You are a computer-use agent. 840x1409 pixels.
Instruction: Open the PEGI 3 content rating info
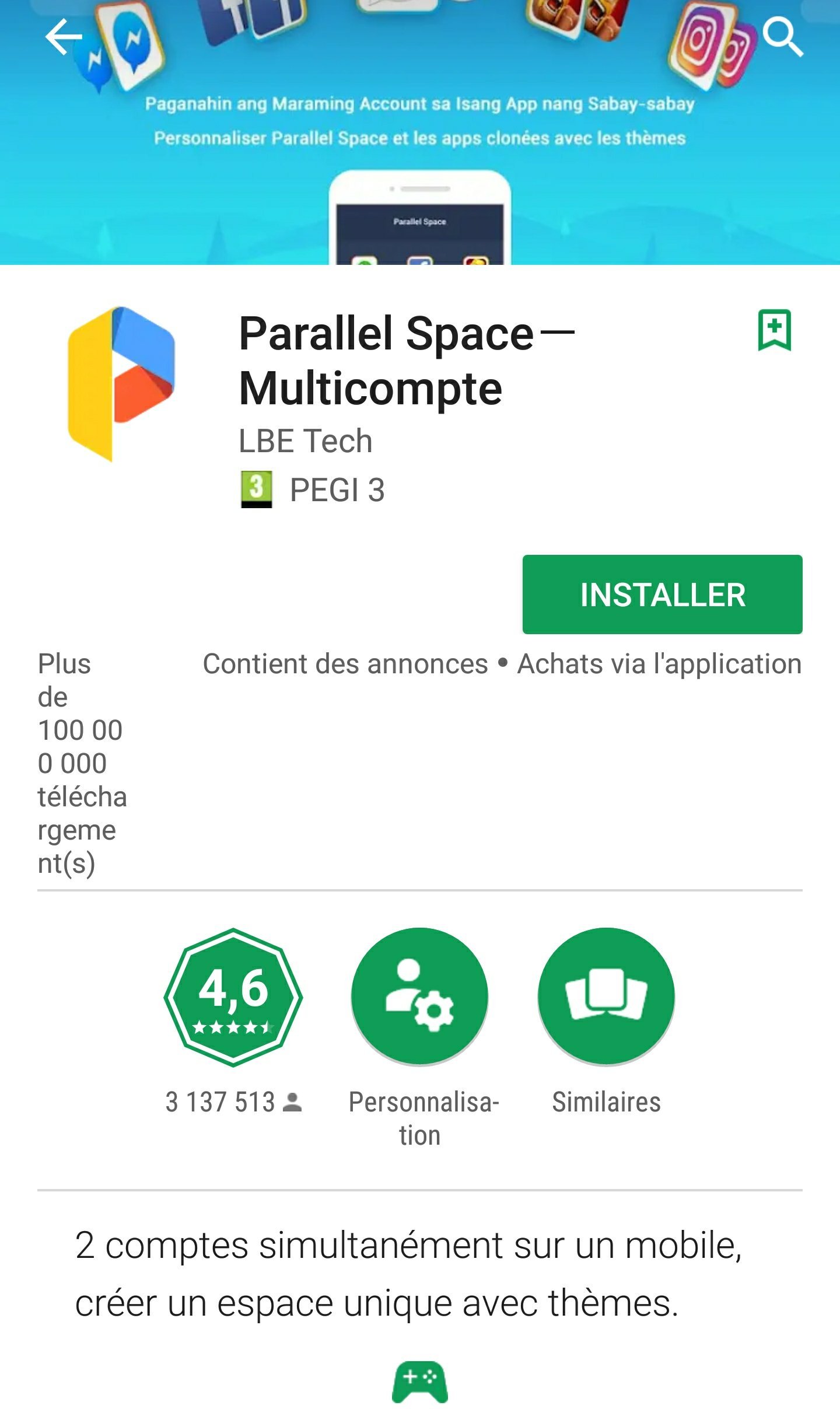[313, 490]
